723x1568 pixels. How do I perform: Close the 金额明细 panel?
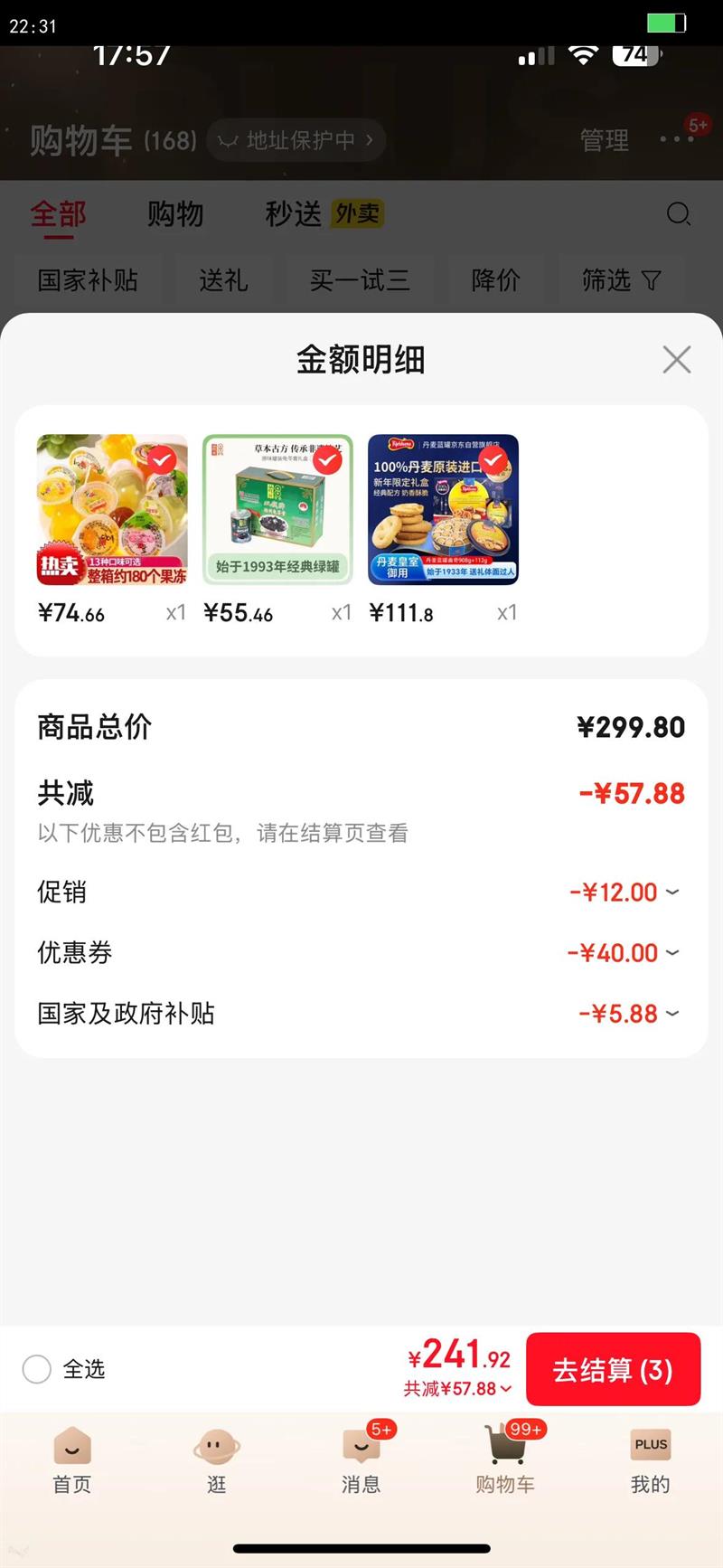click(676, 359)
